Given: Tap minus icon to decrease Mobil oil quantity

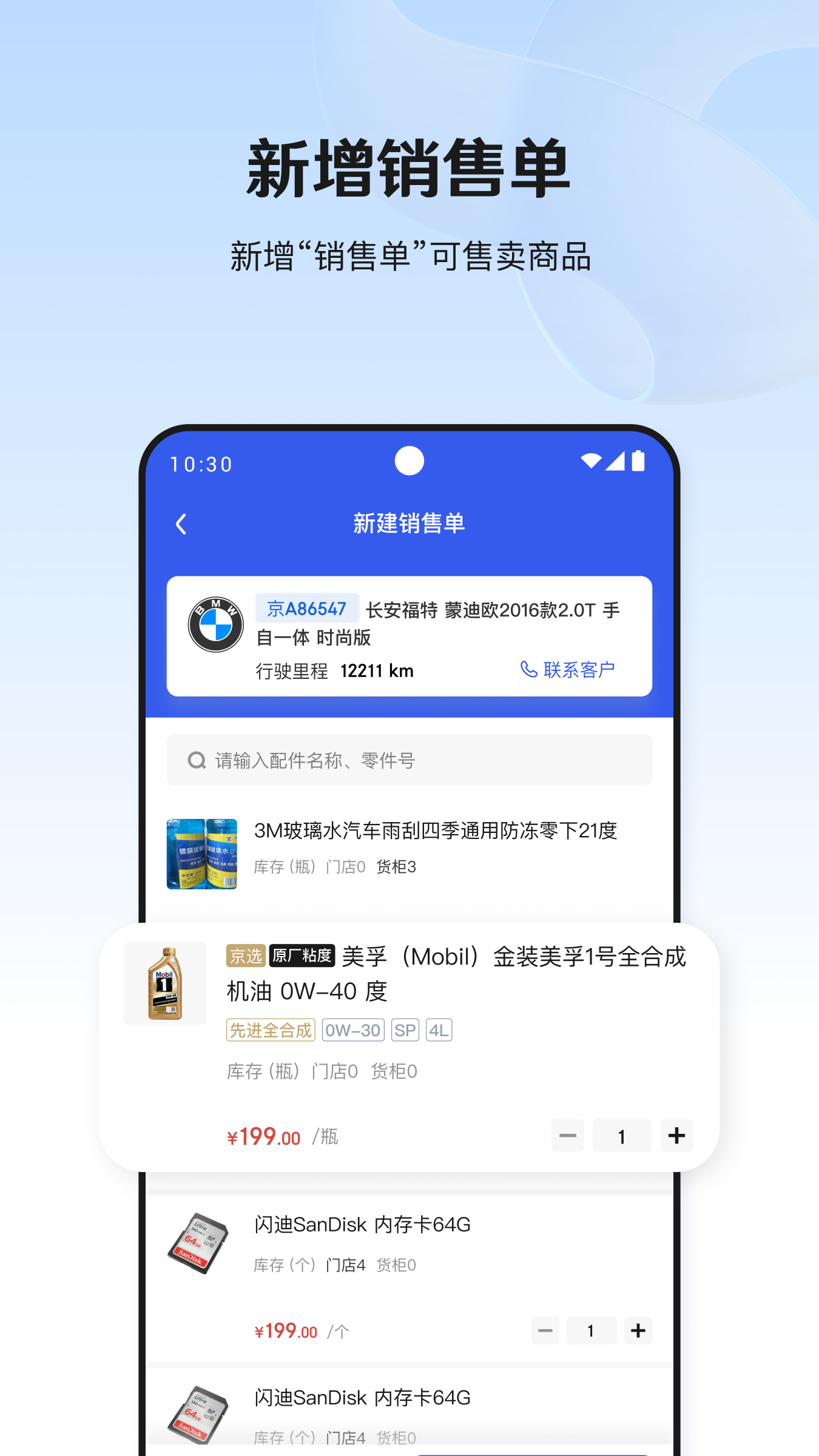Looking at the screenshot, I should (567, 1135).
